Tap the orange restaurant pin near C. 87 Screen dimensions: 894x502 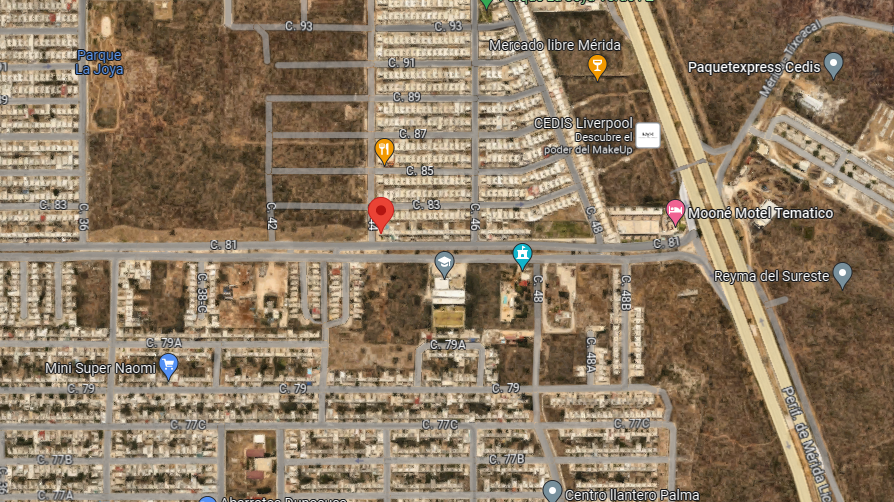(385, 151)
